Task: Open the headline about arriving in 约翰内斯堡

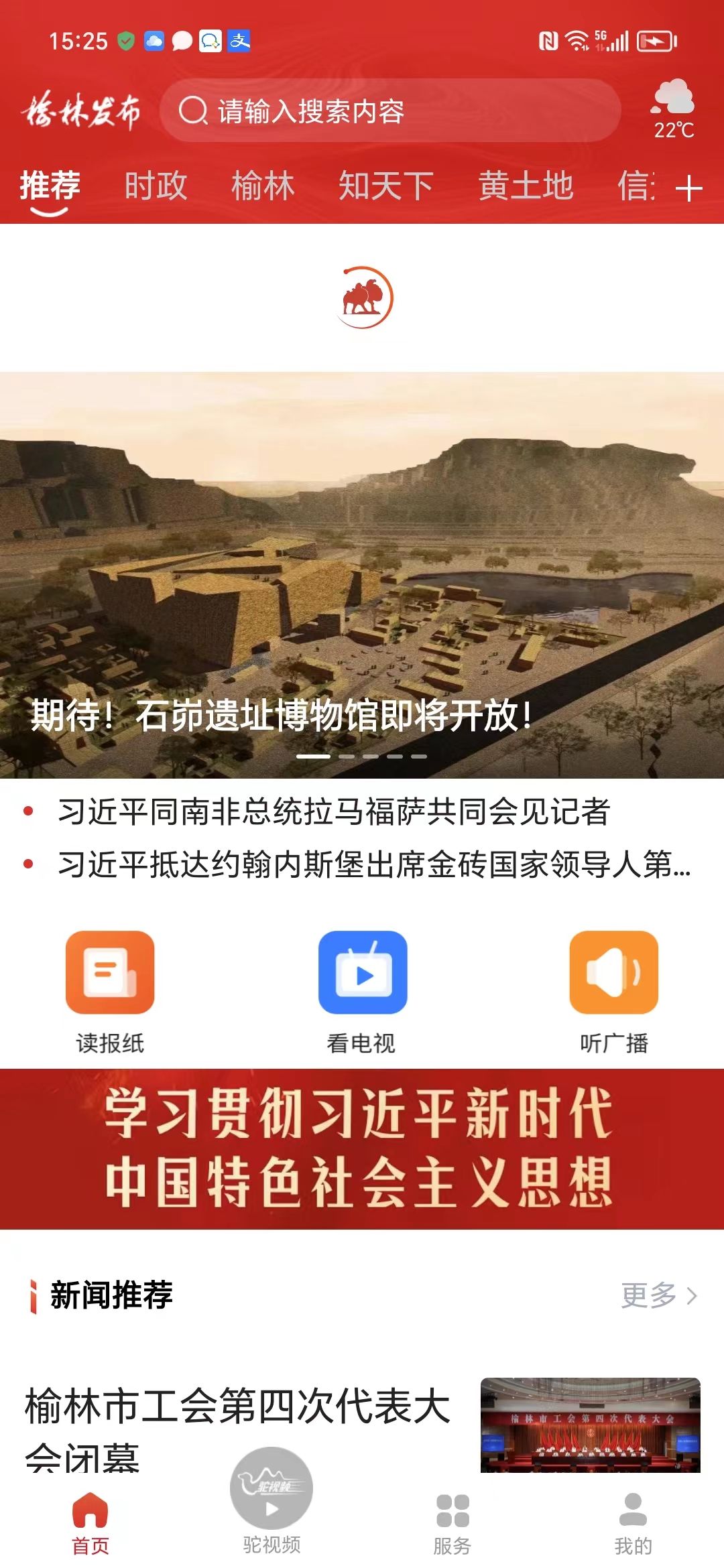Action: (374, 864)
